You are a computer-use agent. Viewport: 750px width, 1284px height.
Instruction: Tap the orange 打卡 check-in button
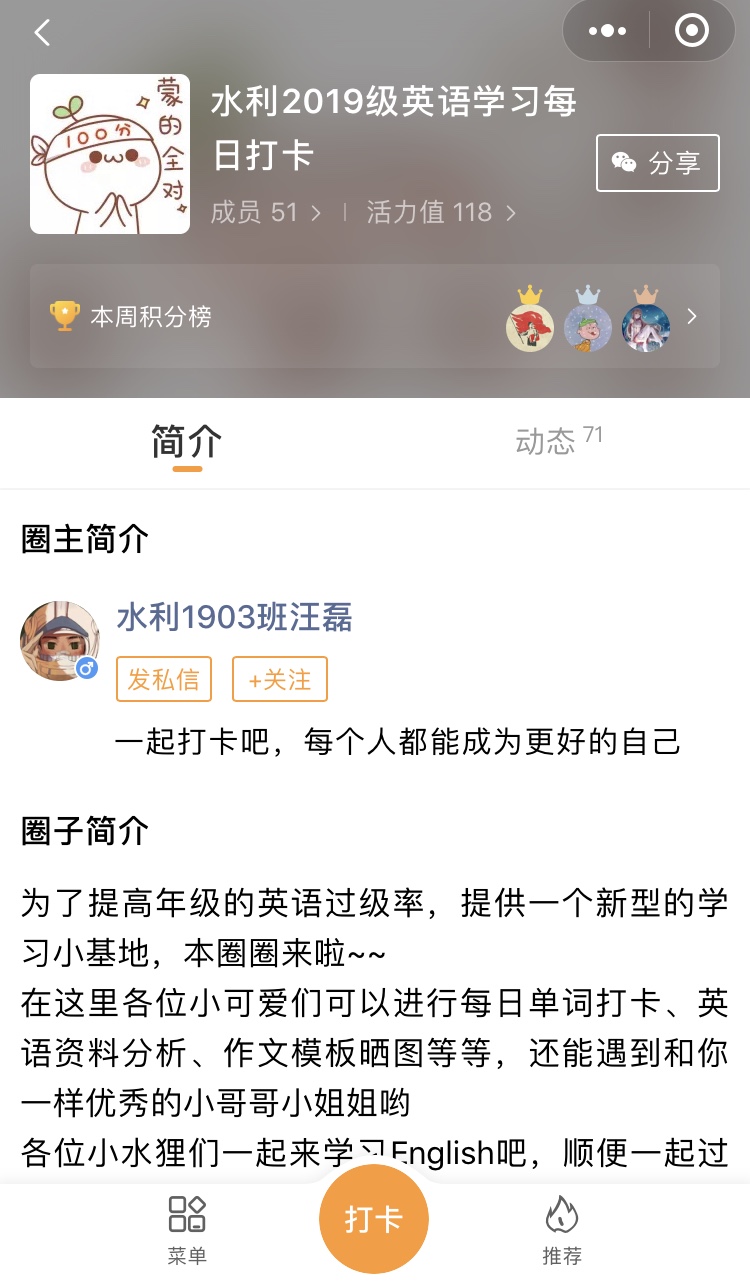click(374, 1219)
